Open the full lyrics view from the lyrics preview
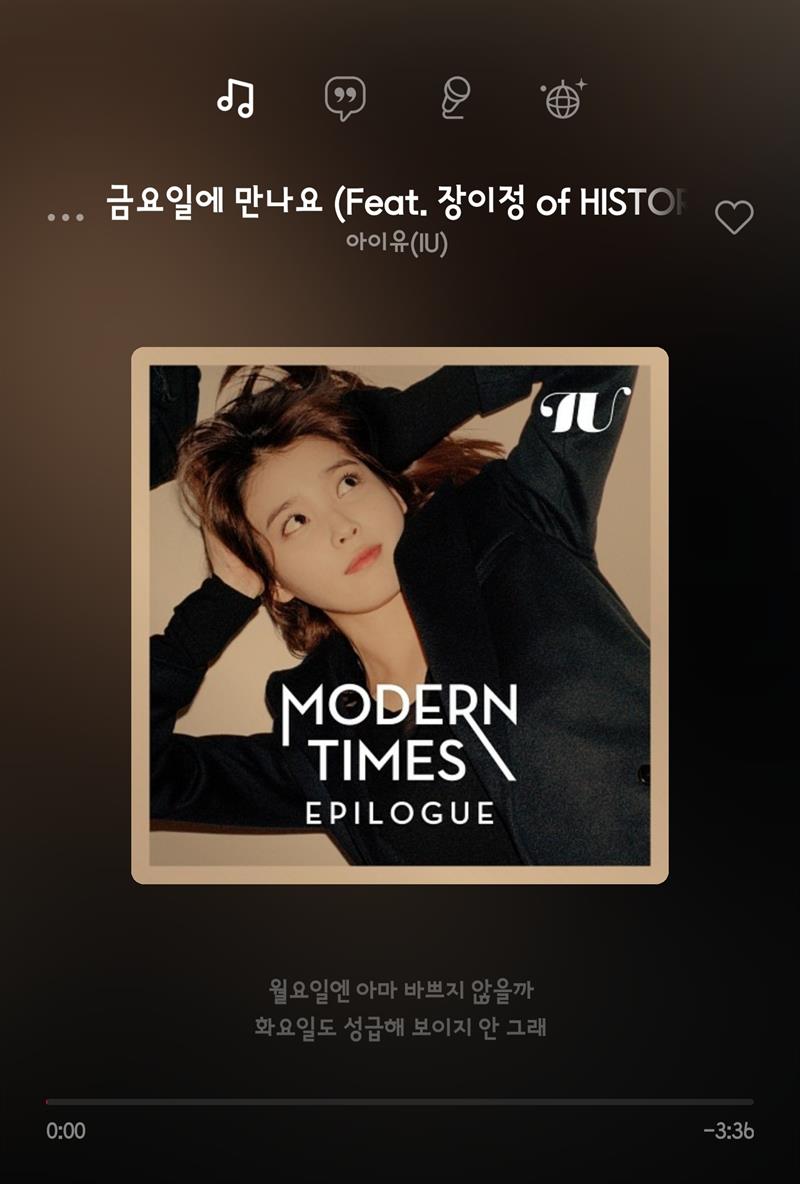 (x=400, y=1009)
